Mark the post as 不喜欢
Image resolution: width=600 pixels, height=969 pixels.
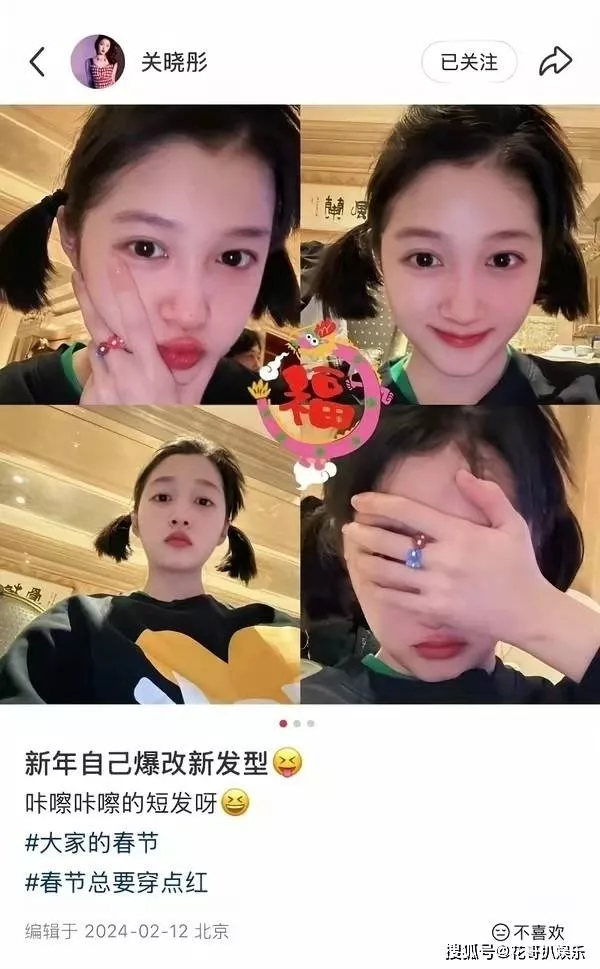528,931
